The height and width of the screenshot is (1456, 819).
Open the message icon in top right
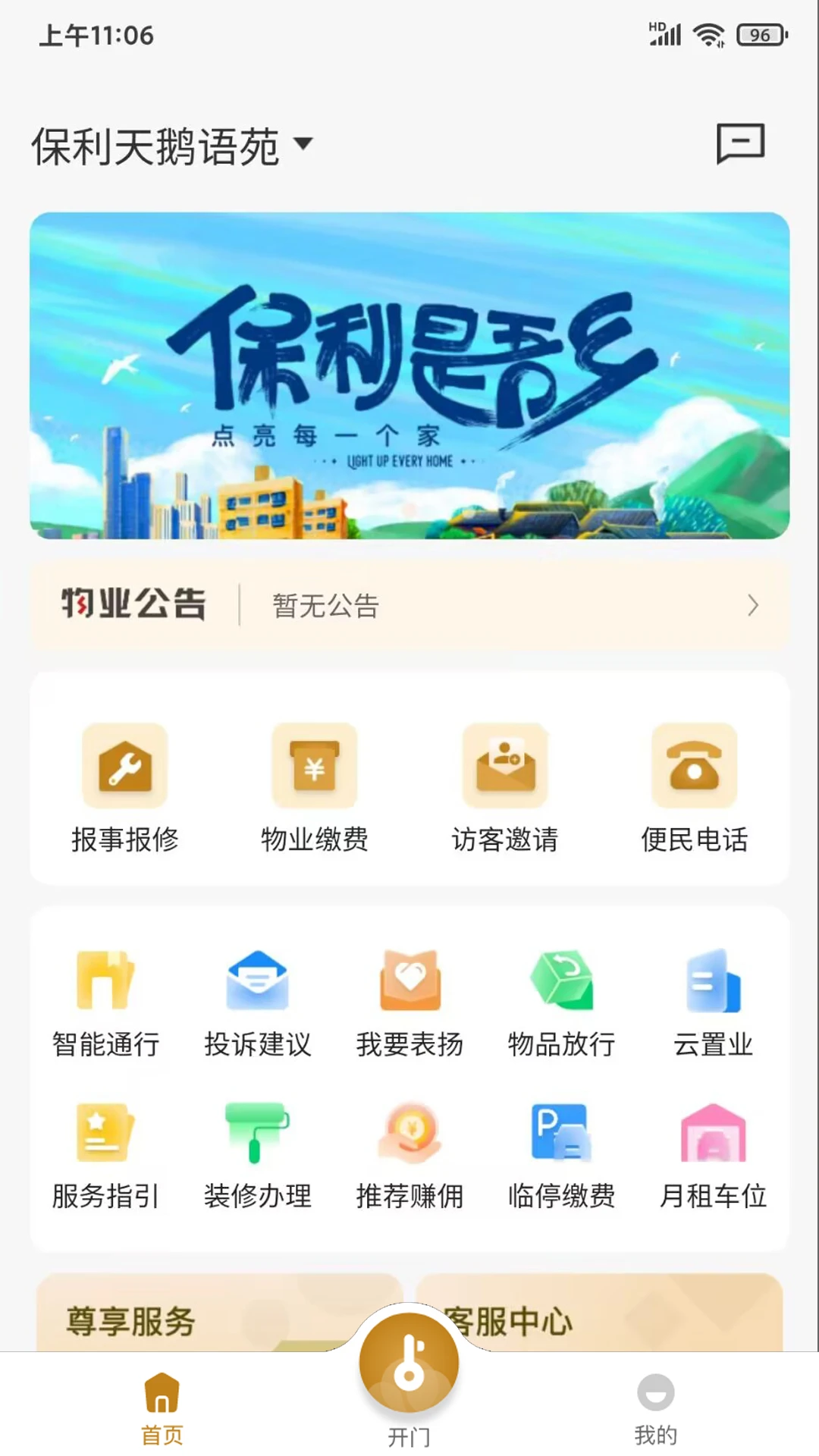pos(739,143)
